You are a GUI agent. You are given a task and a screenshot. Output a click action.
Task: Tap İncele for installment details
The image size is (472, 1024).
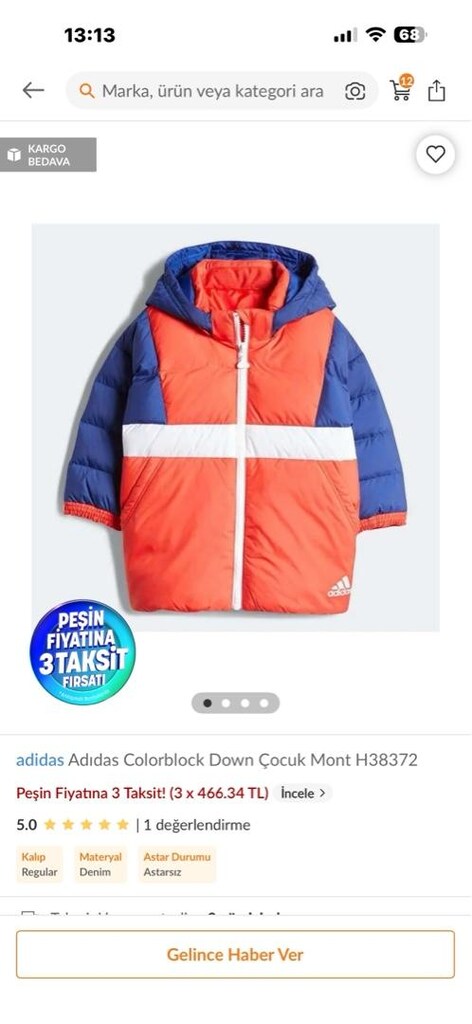[303, 793]
